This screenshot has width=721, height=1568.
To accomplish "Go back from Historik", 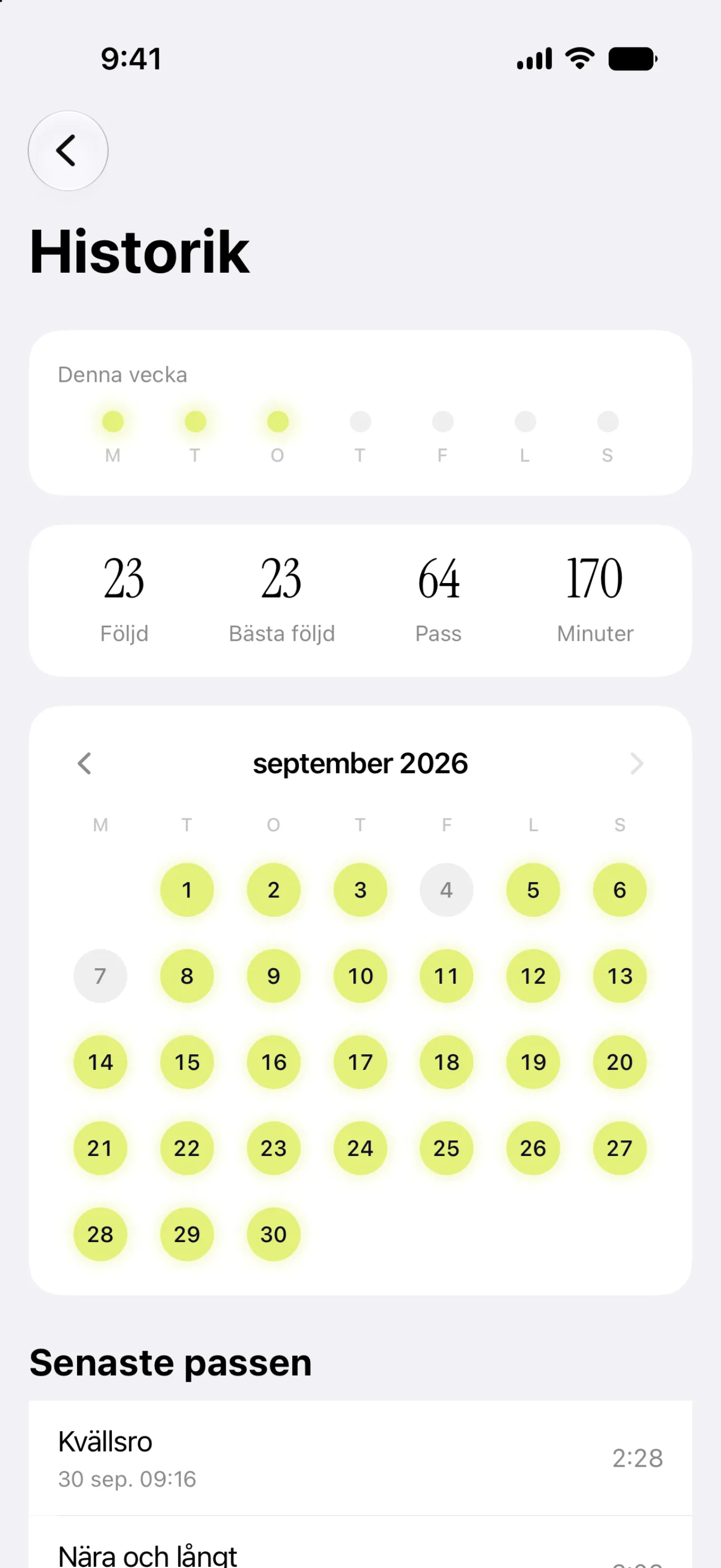I will coord(68,150).
